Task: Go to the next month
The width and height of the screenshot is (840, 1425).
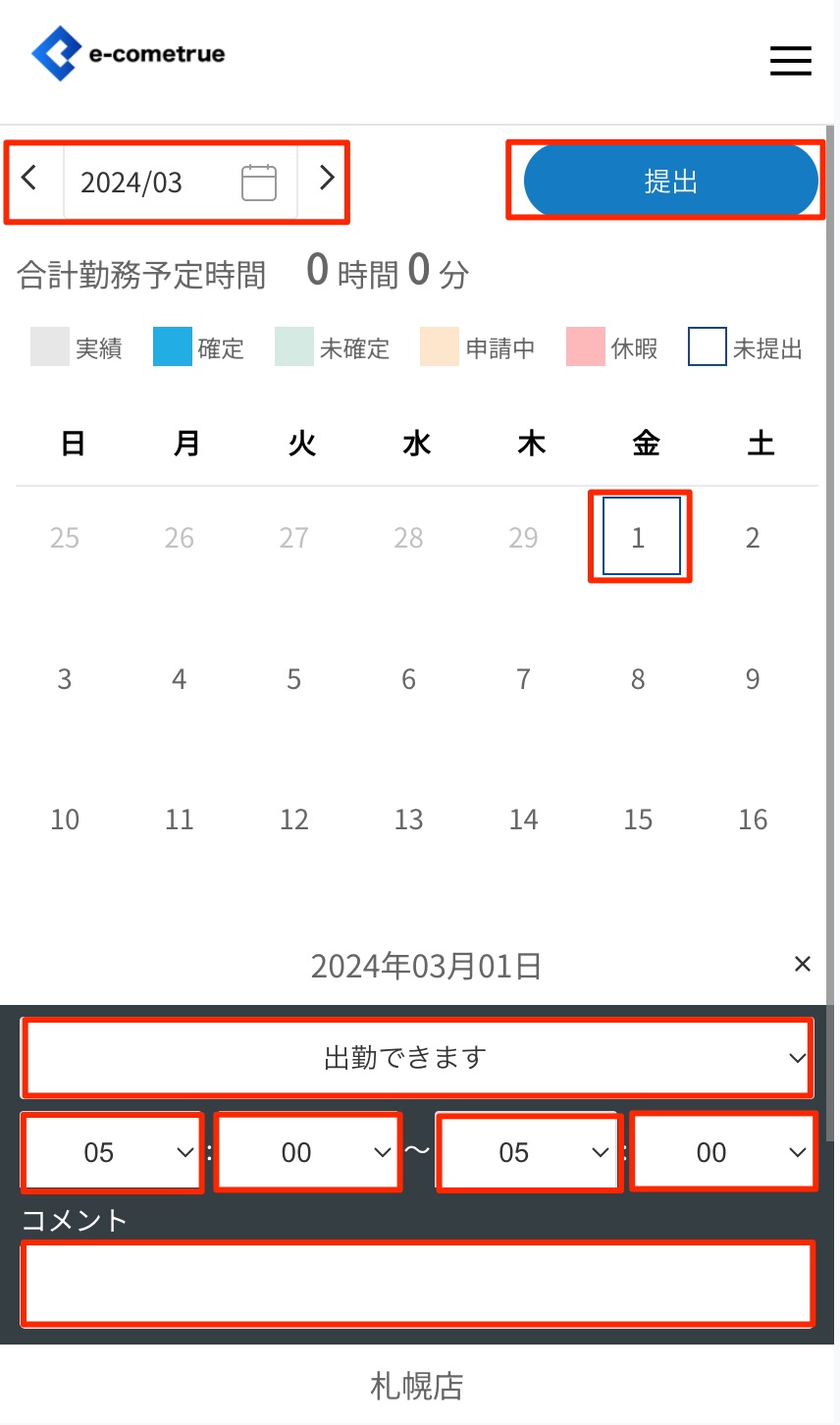Action: [x=327, y=179]
